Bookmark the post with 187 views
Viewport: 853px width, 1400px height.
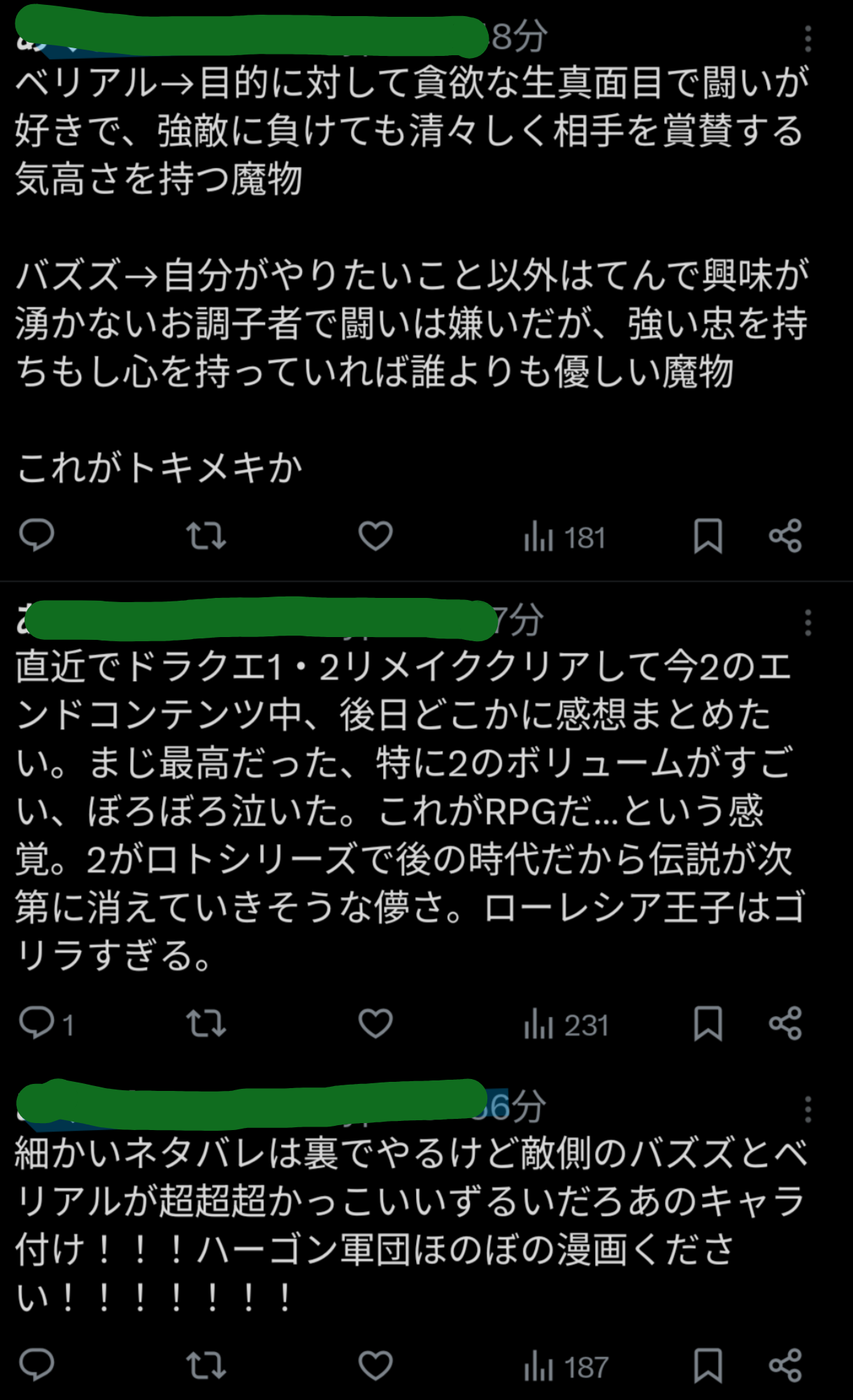[x=708, y=1366]
